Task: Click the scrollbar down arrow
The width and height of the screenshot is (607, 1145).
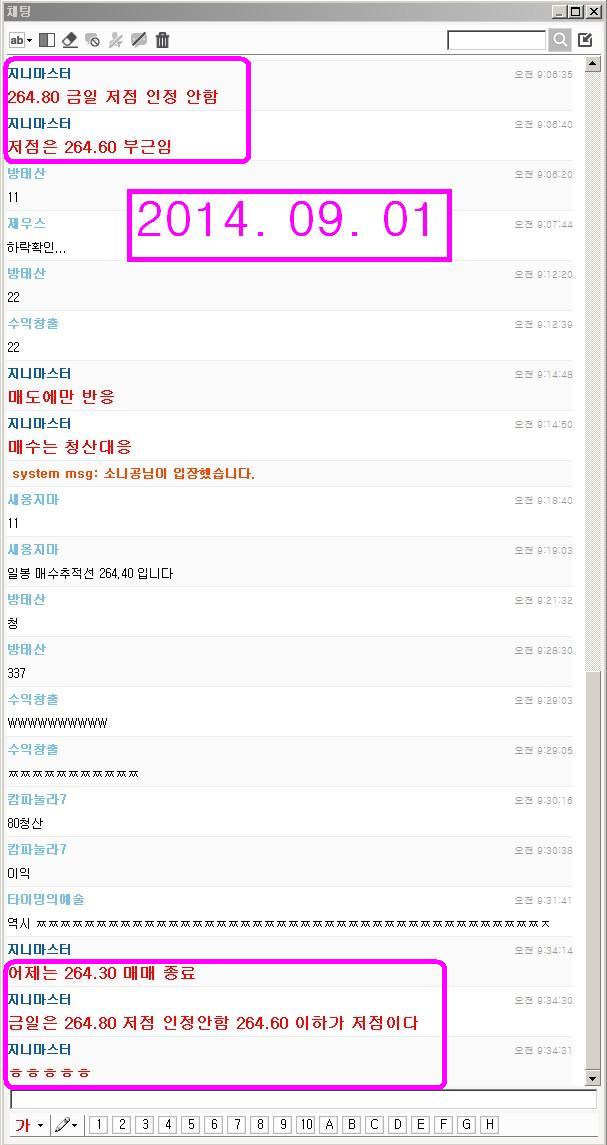Action: click(592, 1078)
